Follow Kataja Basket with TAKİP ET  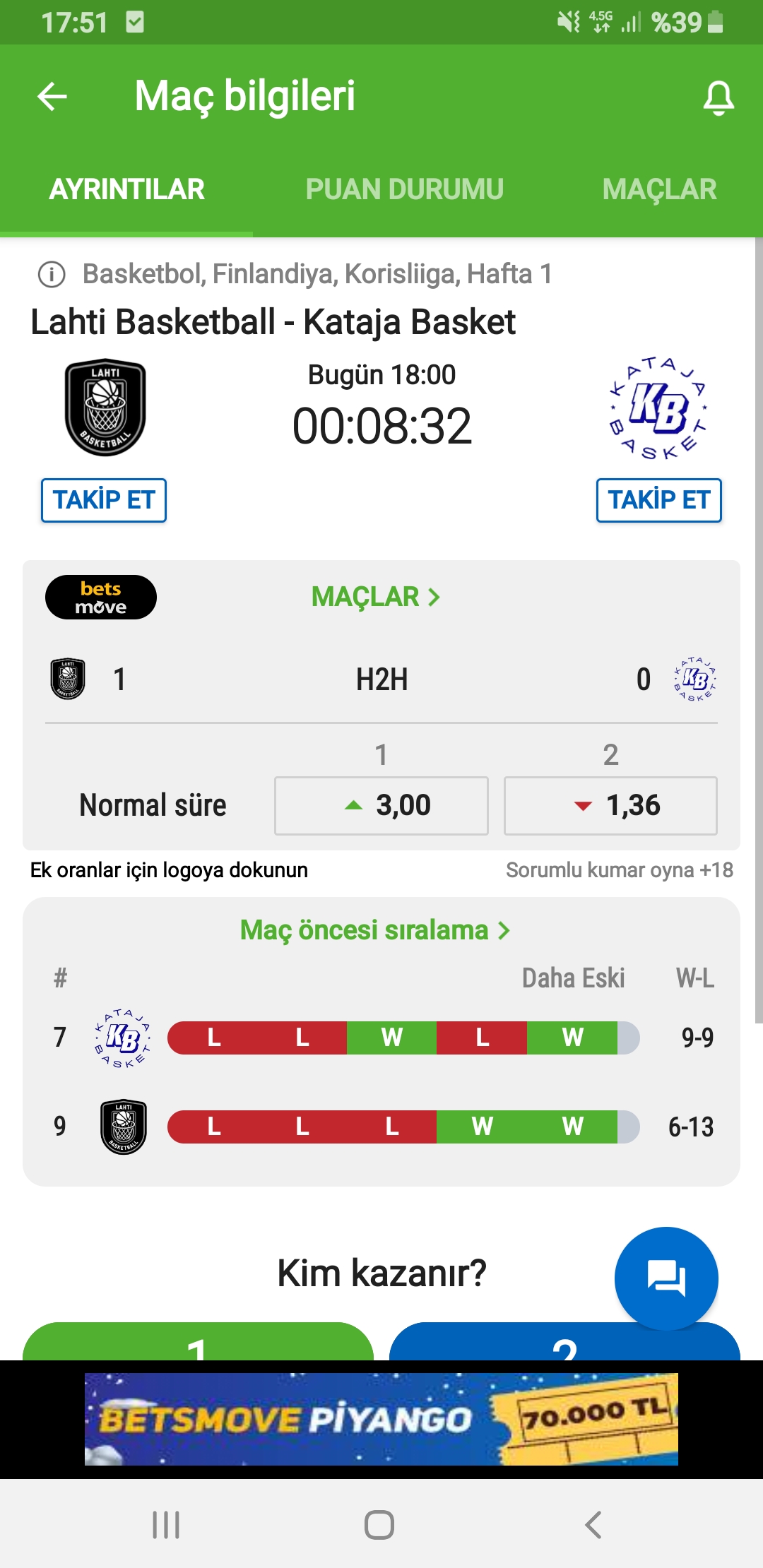click(x=659, y=500)
